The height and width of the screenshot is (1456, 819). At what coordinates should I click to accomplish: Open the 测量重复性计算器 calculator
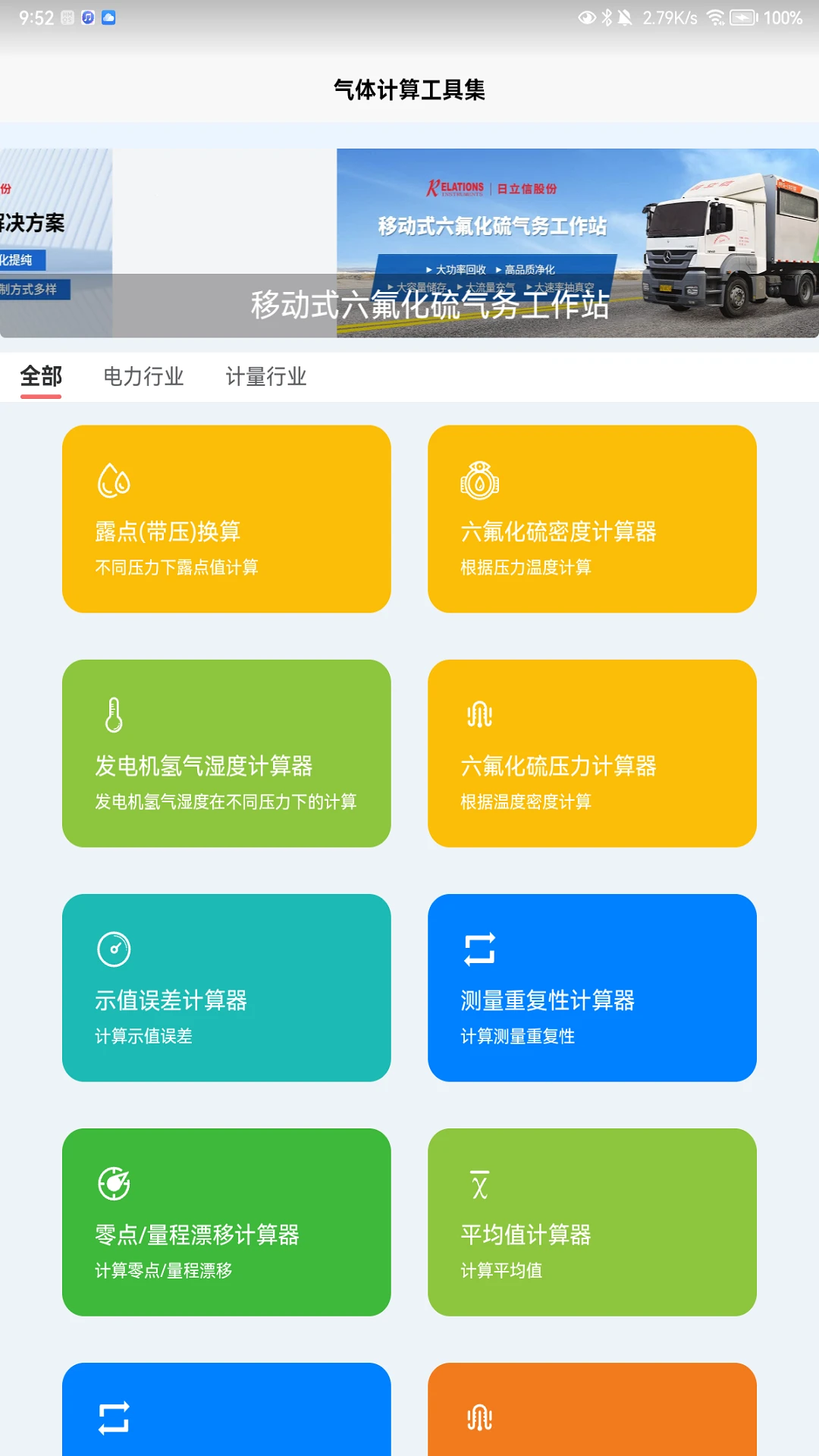click(592, 988)
